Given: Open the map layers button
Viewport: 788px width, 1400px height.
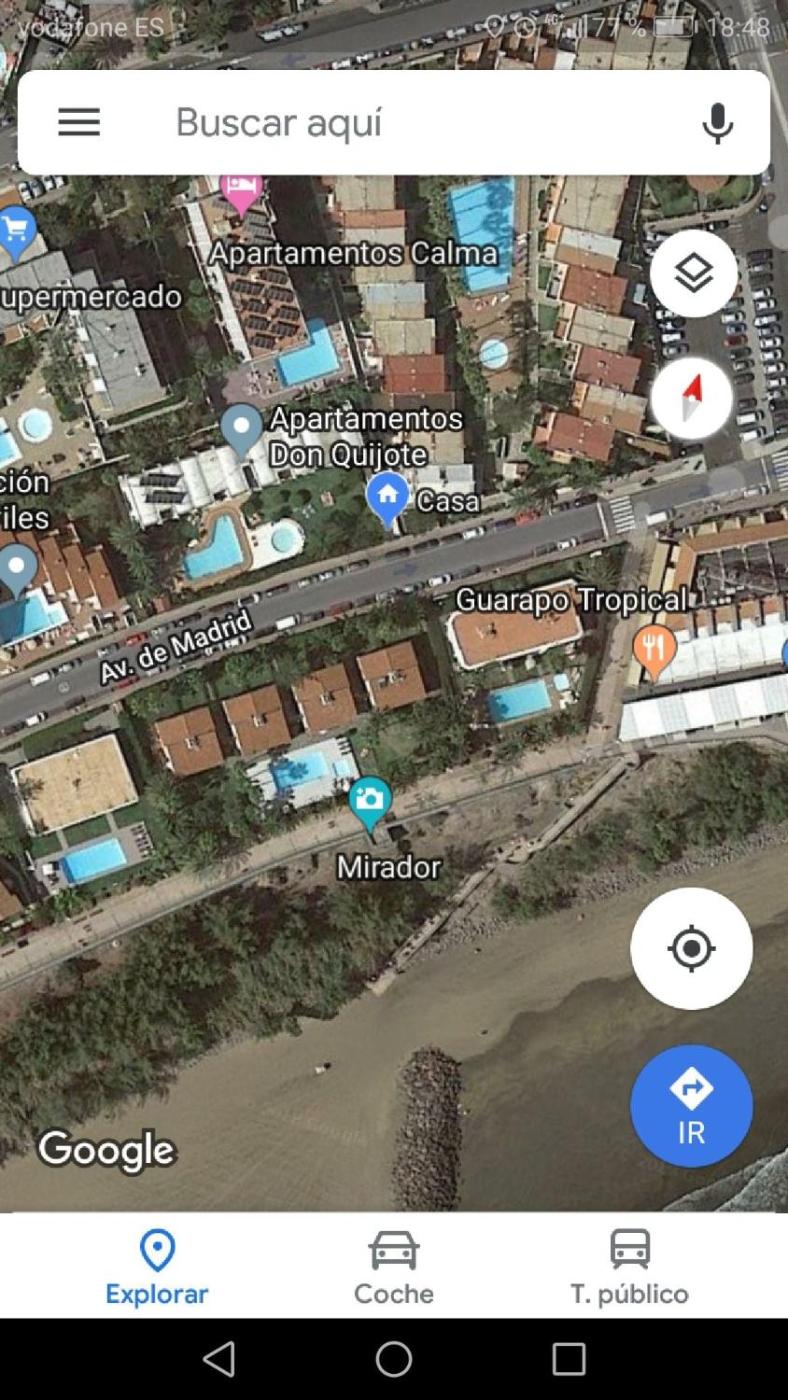Looking at the screenshot, I should coord(693,273).
